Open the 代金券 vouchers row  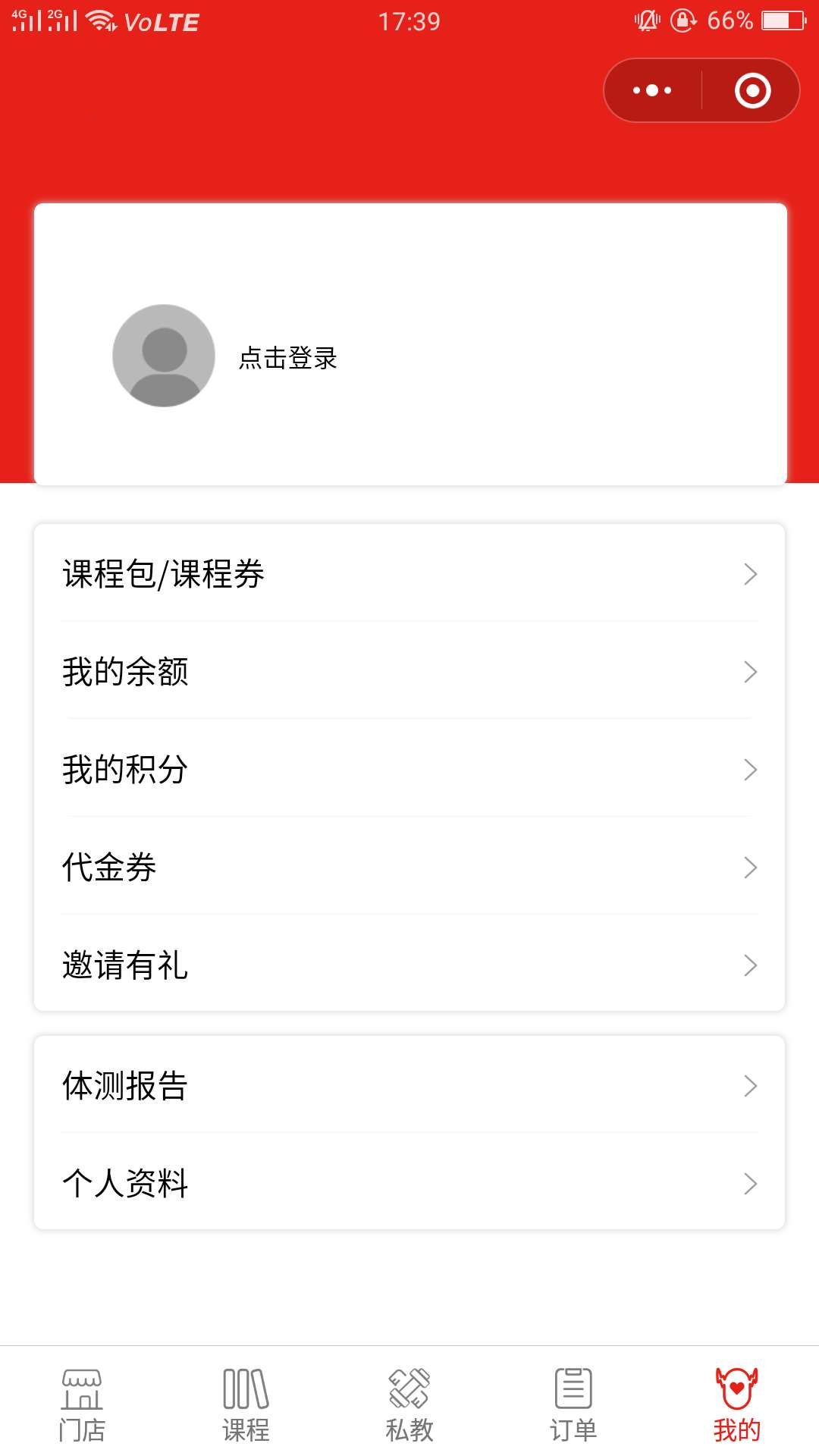(409, 867)
